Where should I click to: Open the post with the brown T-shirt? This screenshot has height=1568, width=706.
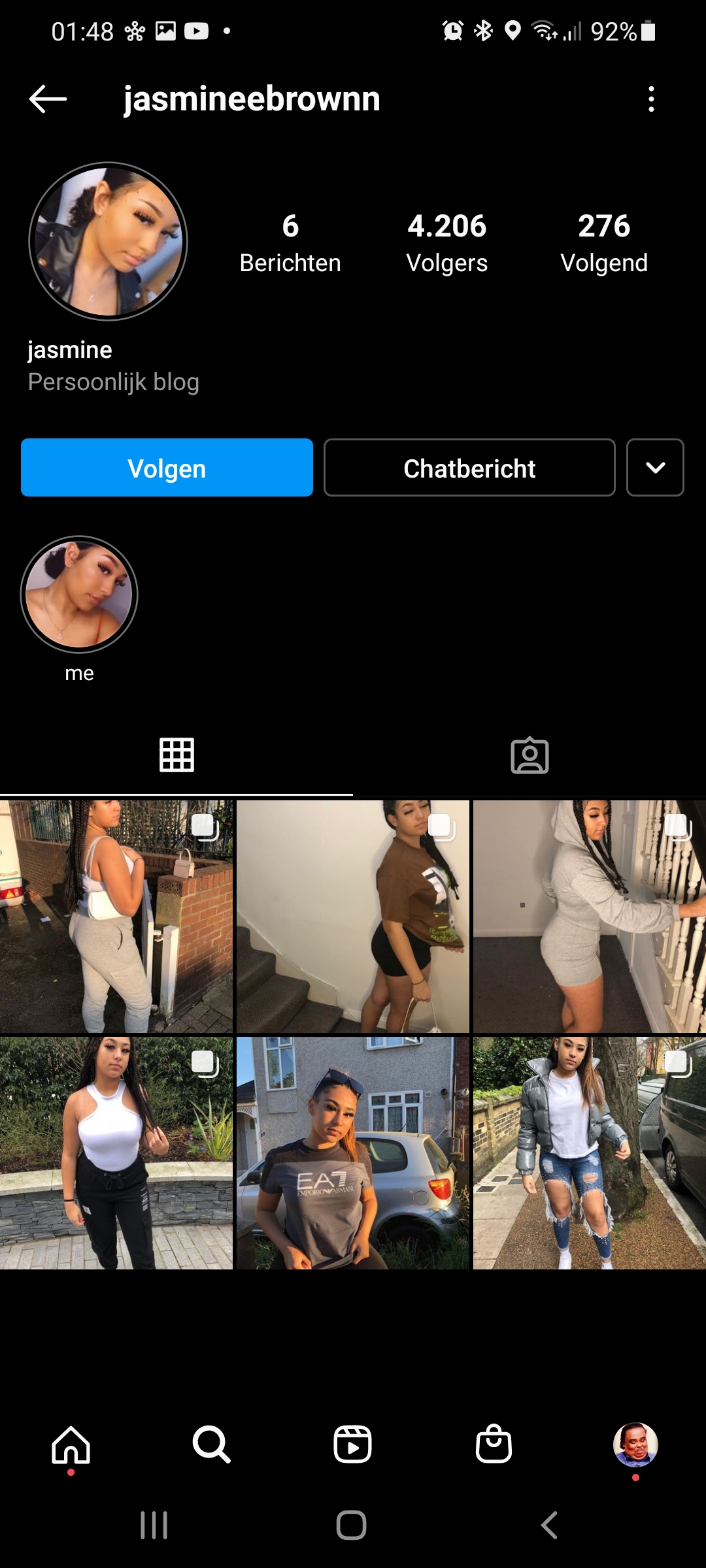click(353, 917)
